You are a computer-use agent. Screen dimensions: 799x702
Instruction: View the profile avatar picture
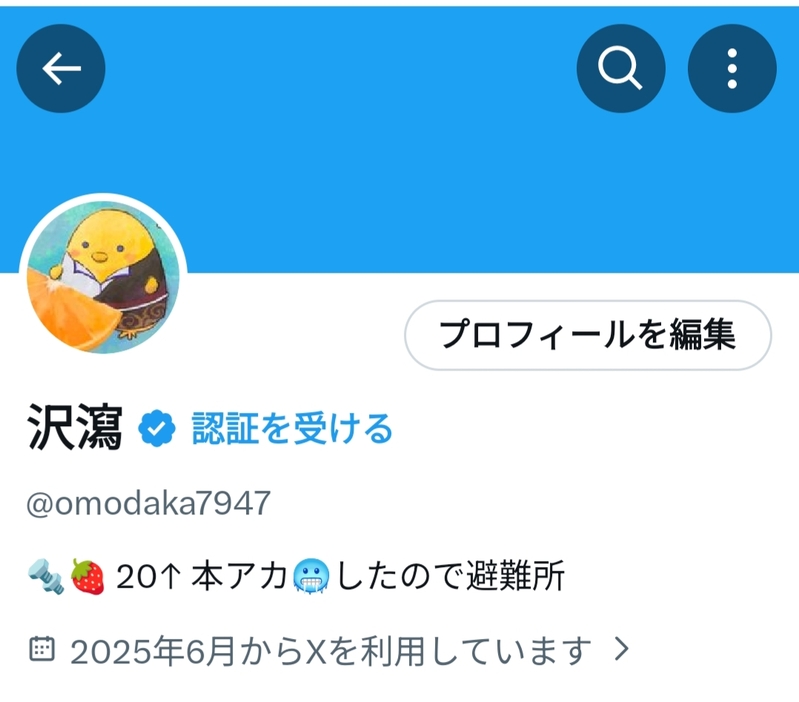coord(103,277)
